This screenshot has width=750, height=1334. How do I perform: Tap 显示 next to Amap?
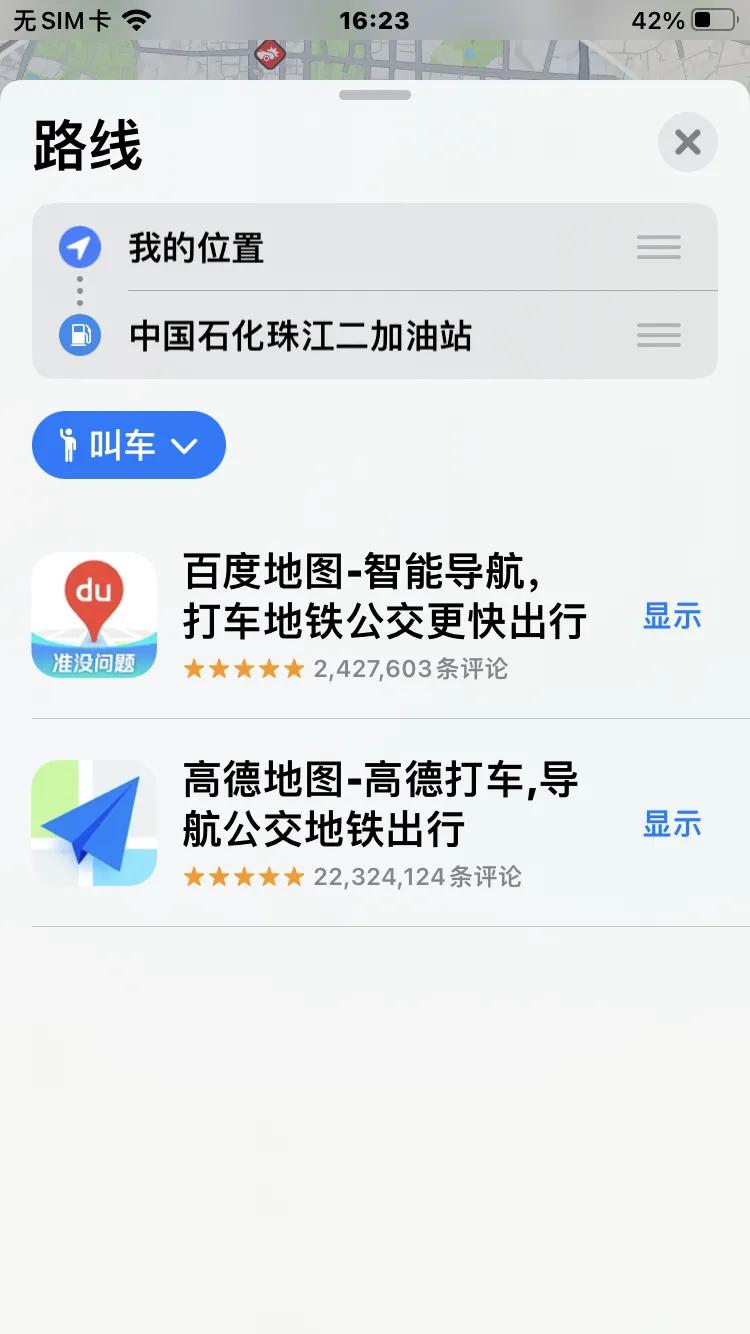672,824
